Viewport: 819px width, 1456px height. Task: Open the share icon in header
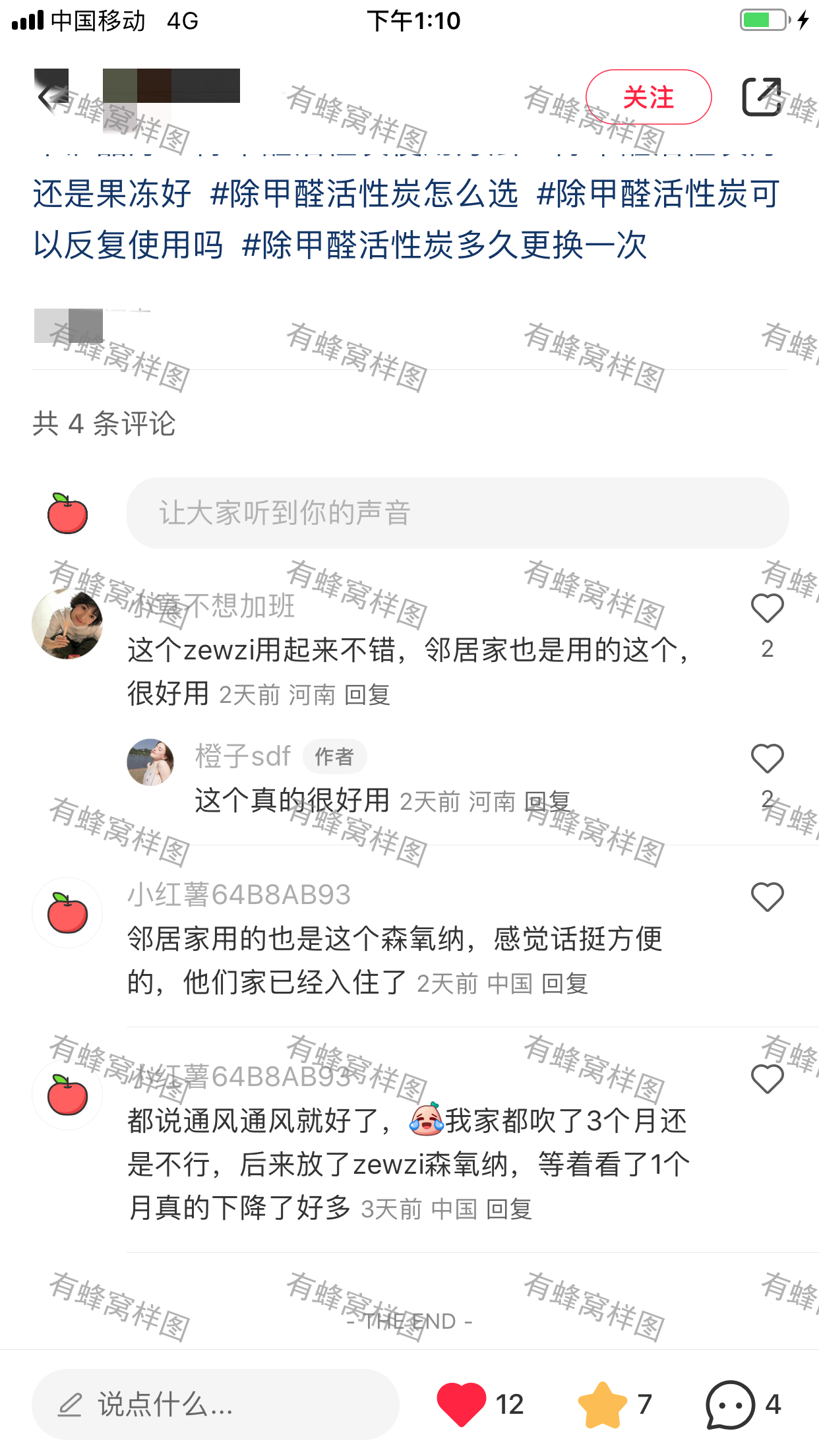pyautogui.click(x=762, y=97)
